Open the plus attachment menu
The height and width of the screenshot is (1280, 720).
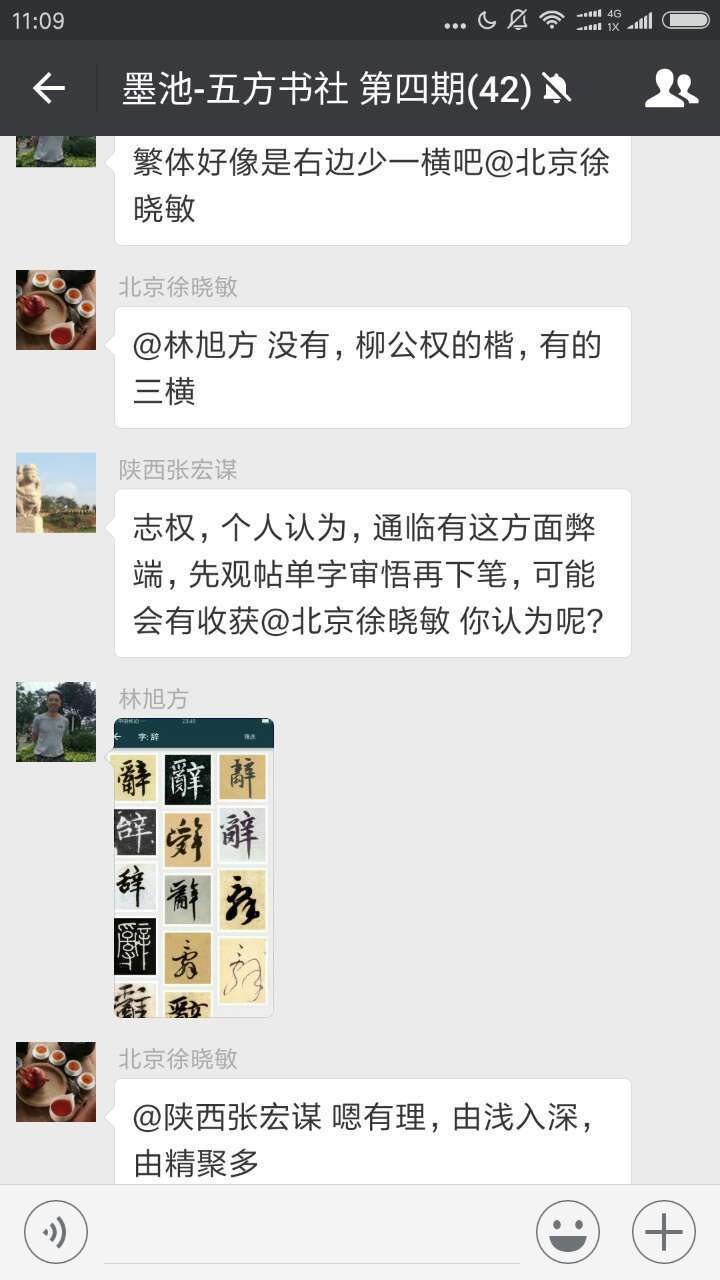coord(664,1232)
